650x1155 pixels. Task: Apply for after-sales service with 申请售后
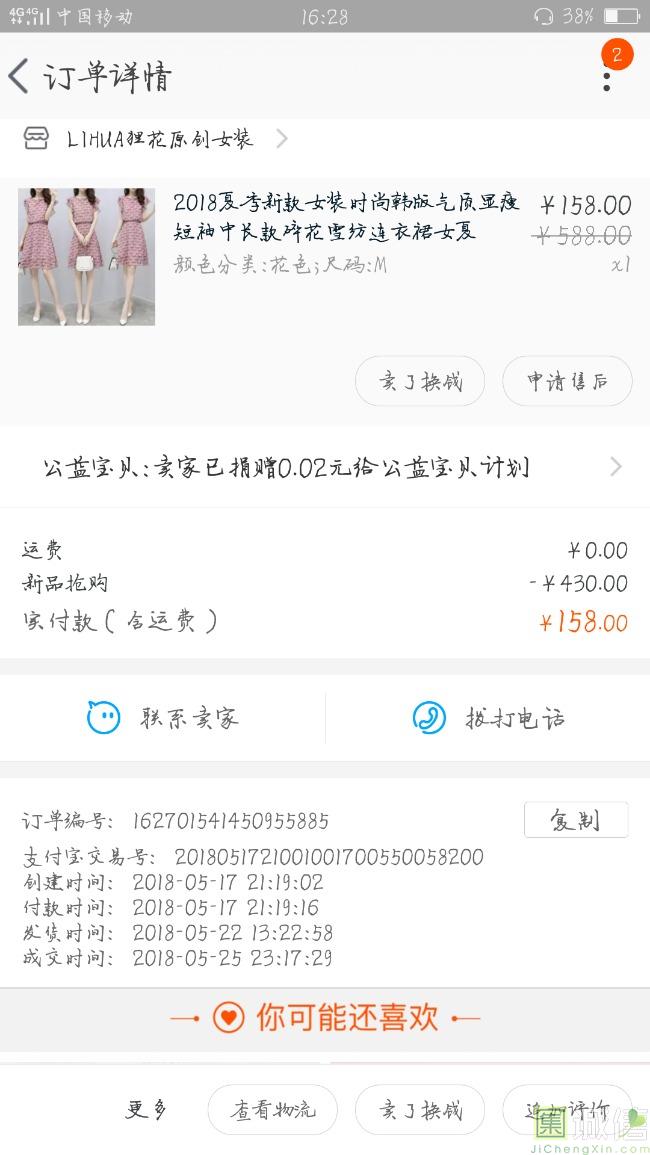click(567, 381)
